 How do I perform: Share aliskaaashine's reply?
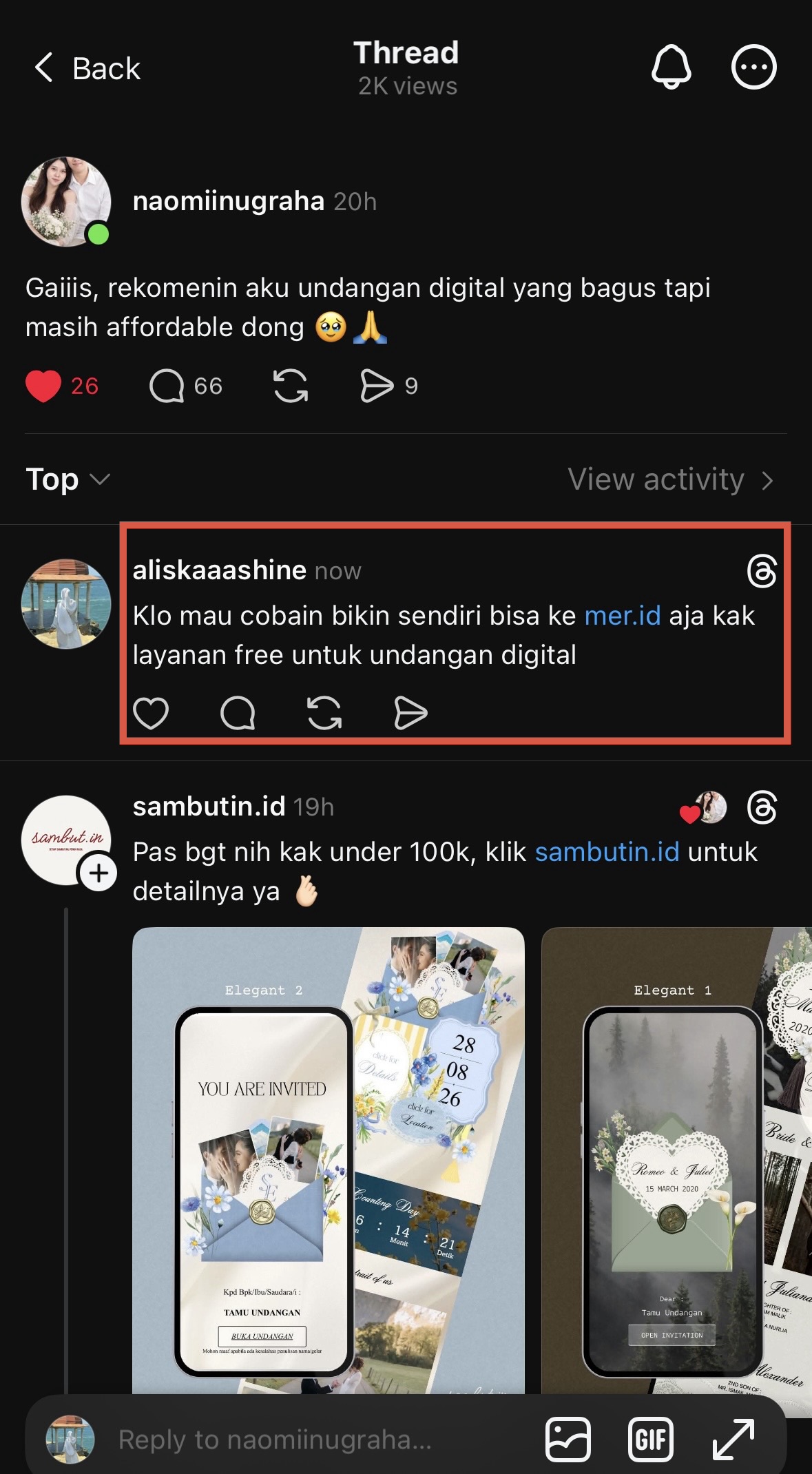[x=410, y=713]
